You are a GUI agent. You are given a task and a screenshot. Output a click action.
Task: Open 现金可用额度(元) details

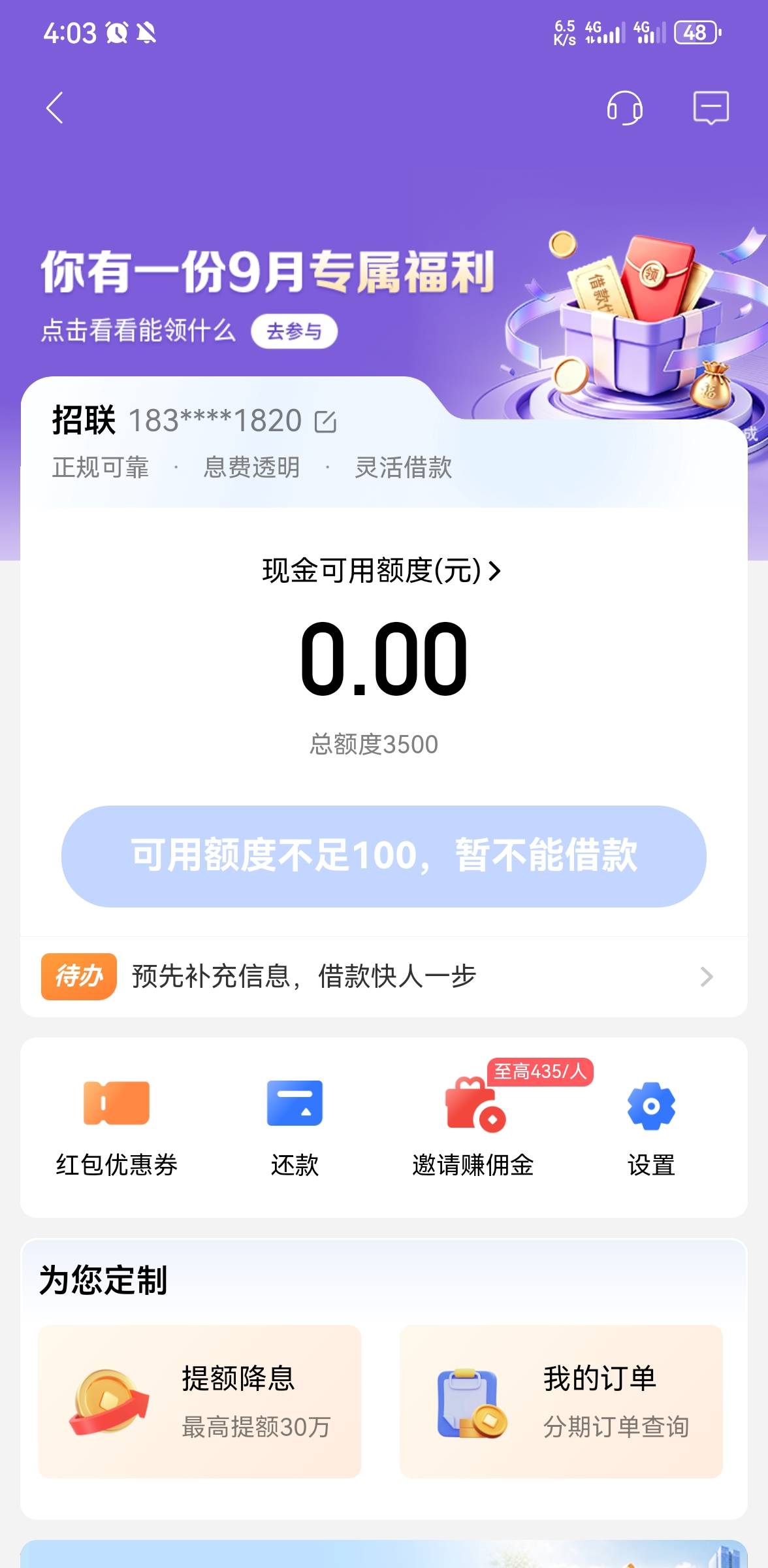point(381,570)
